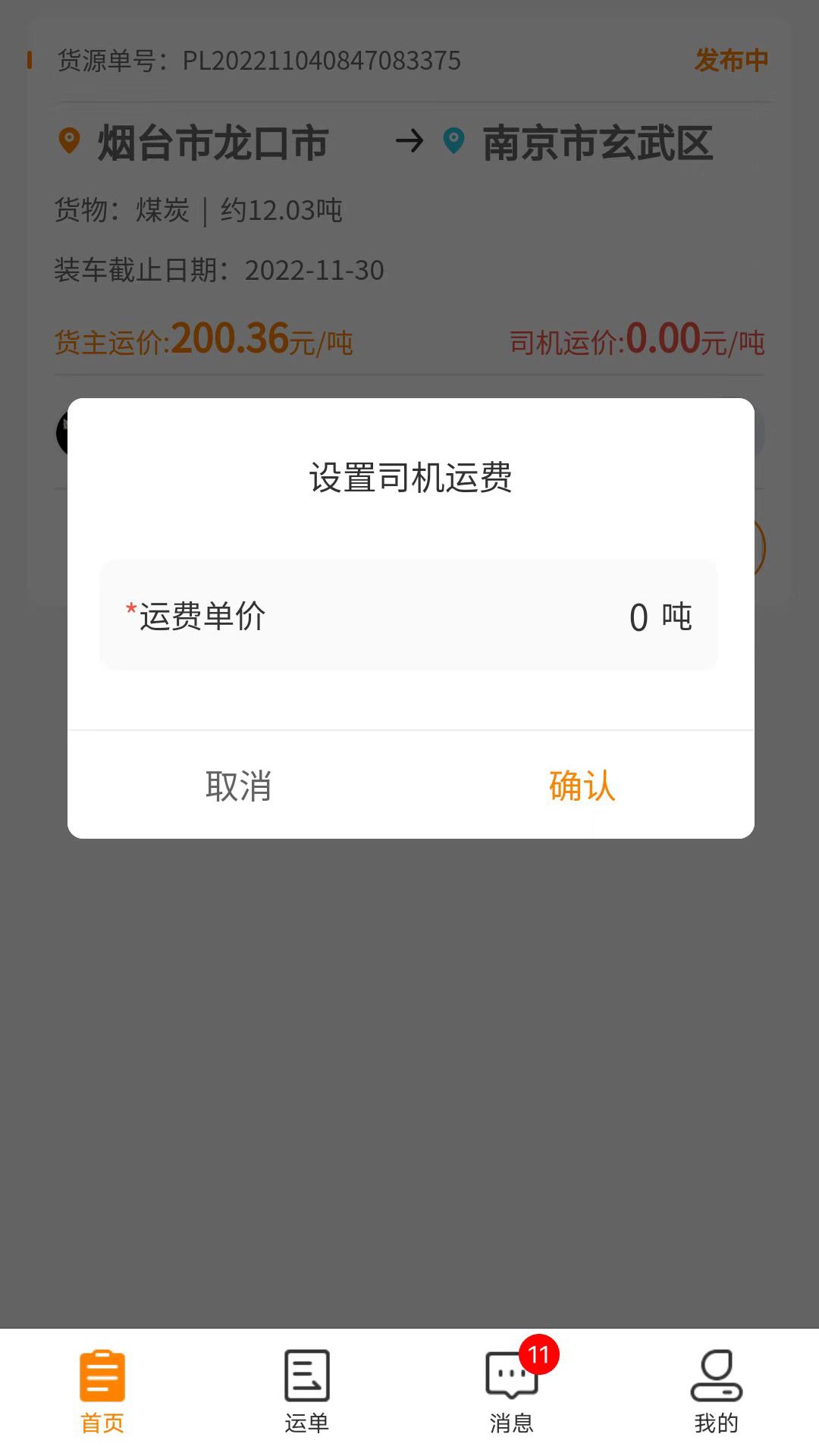Tap the cargo order number PL202211040847083375
Image resolution: width=819 pixels, height=1456 pixels.
point(320,61)
